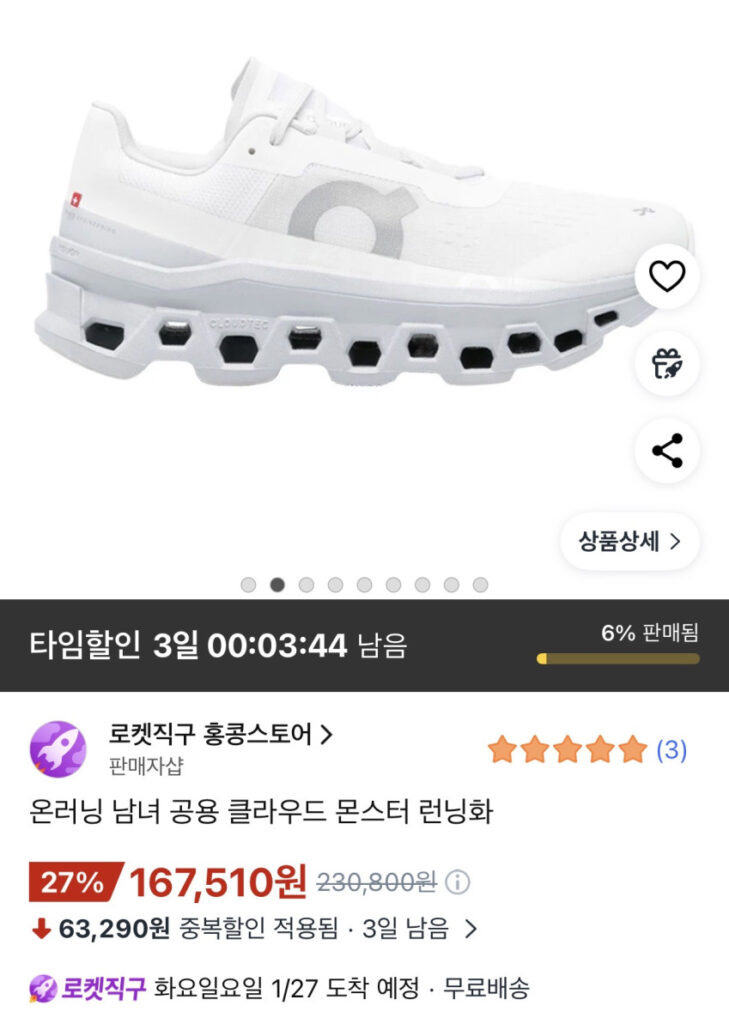
Task: Tap the gift icon beside the shoe
Action: point(667,364)
